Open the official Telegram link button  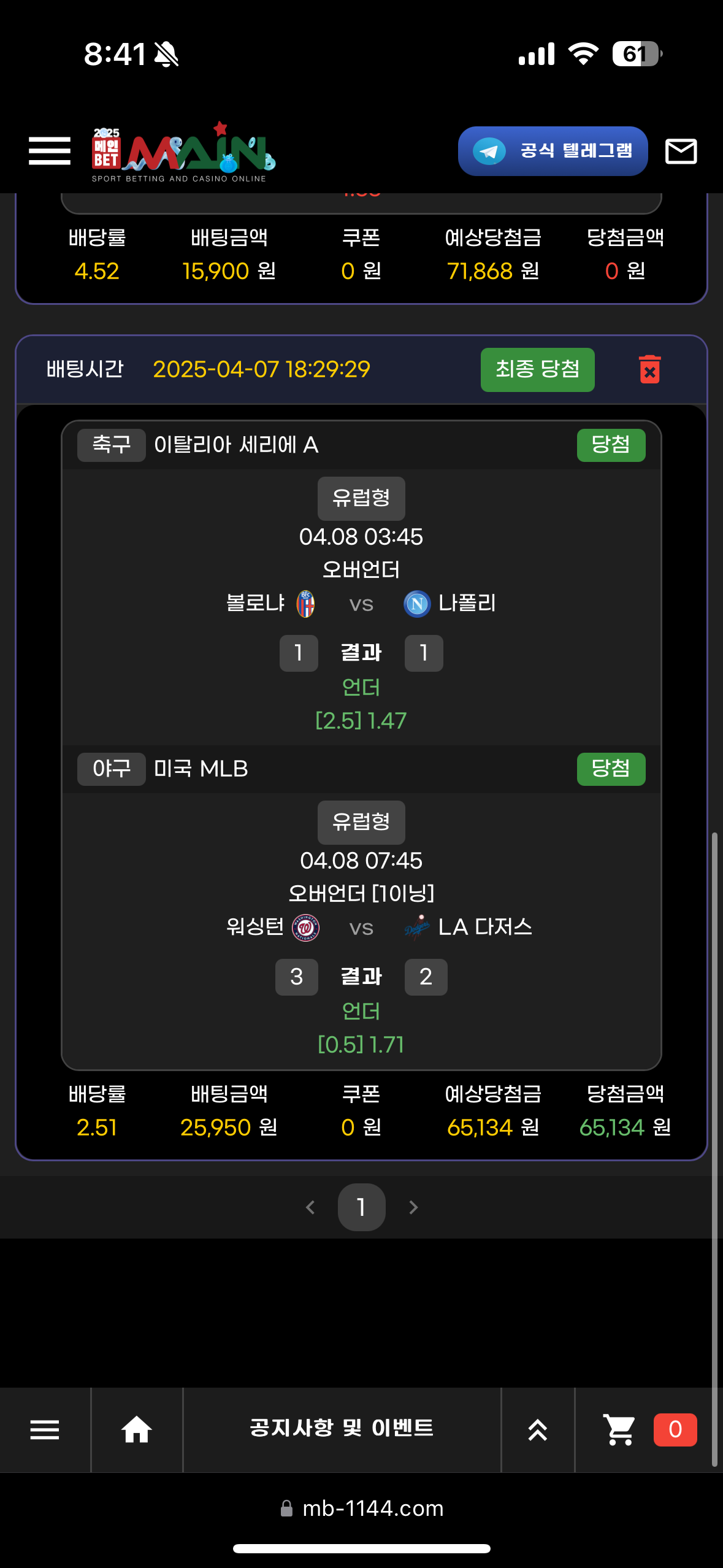[553, 151]
